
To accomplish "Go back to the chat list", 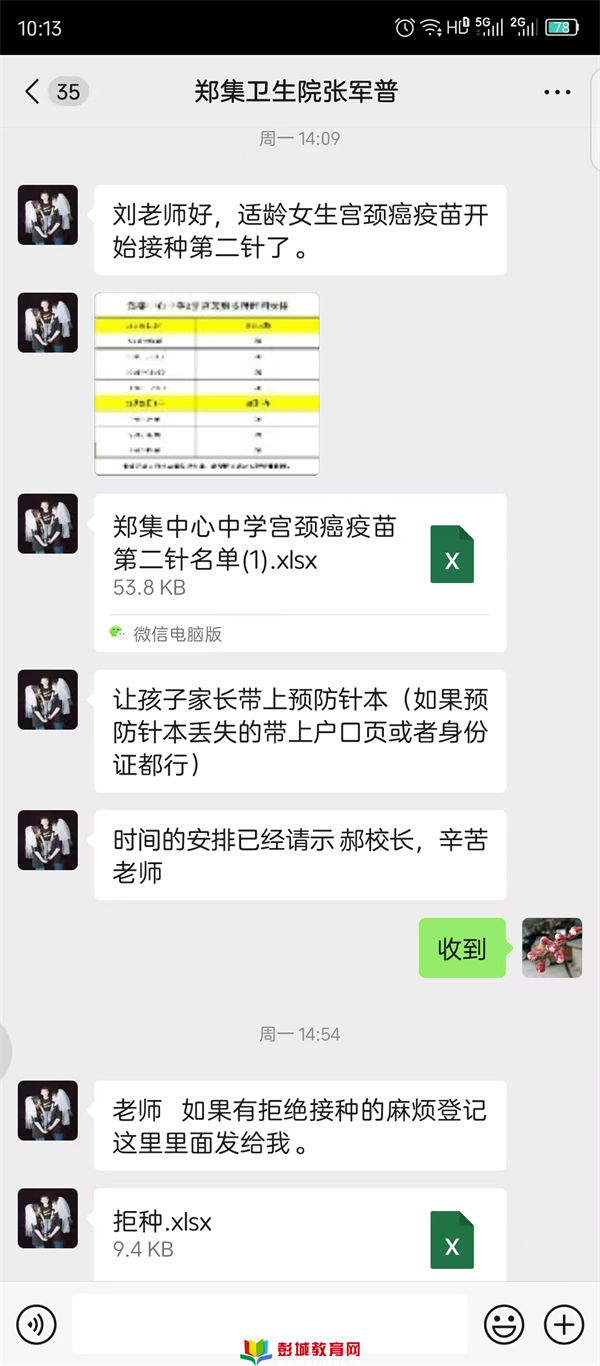I will (33, 92).
